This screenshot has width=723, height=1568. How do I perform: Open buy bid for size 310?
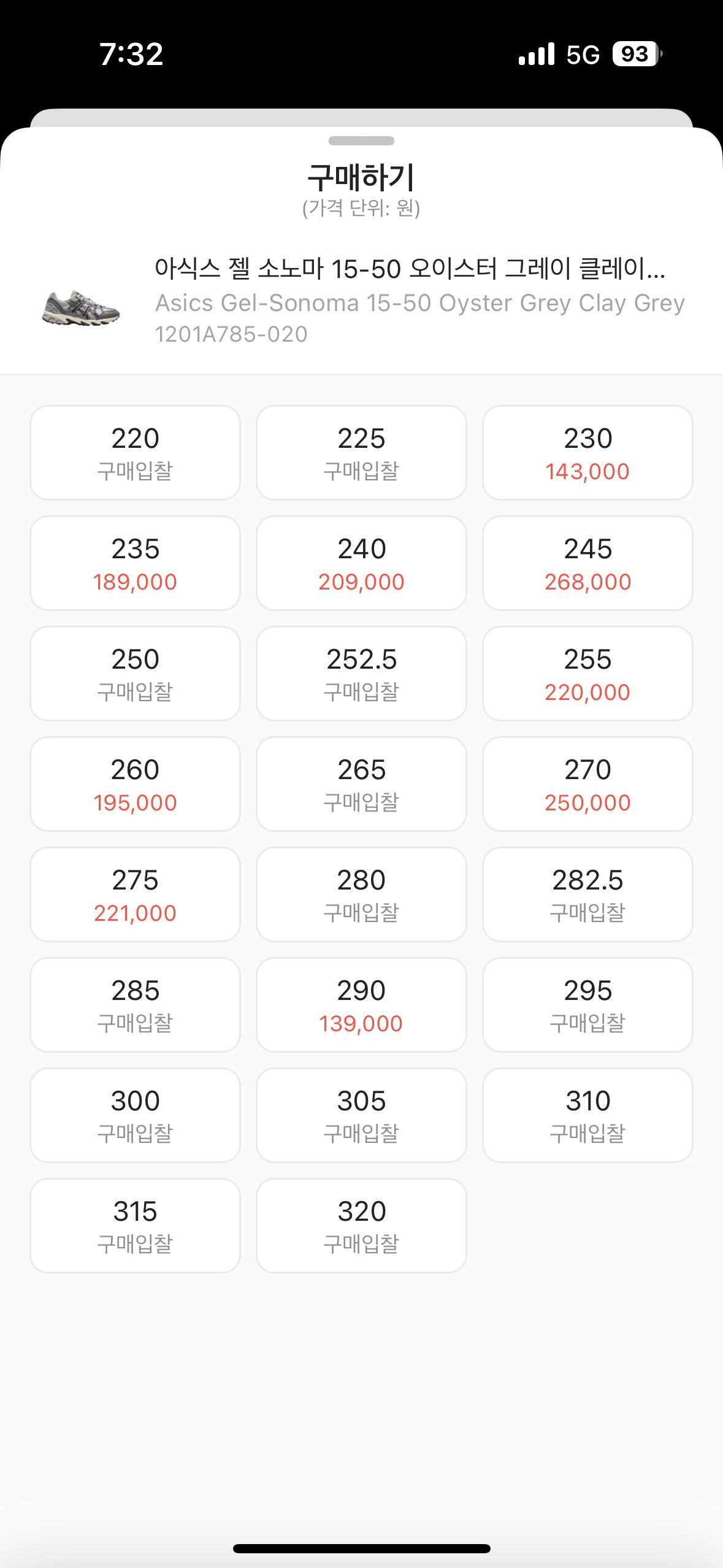tap(587, 1115)
